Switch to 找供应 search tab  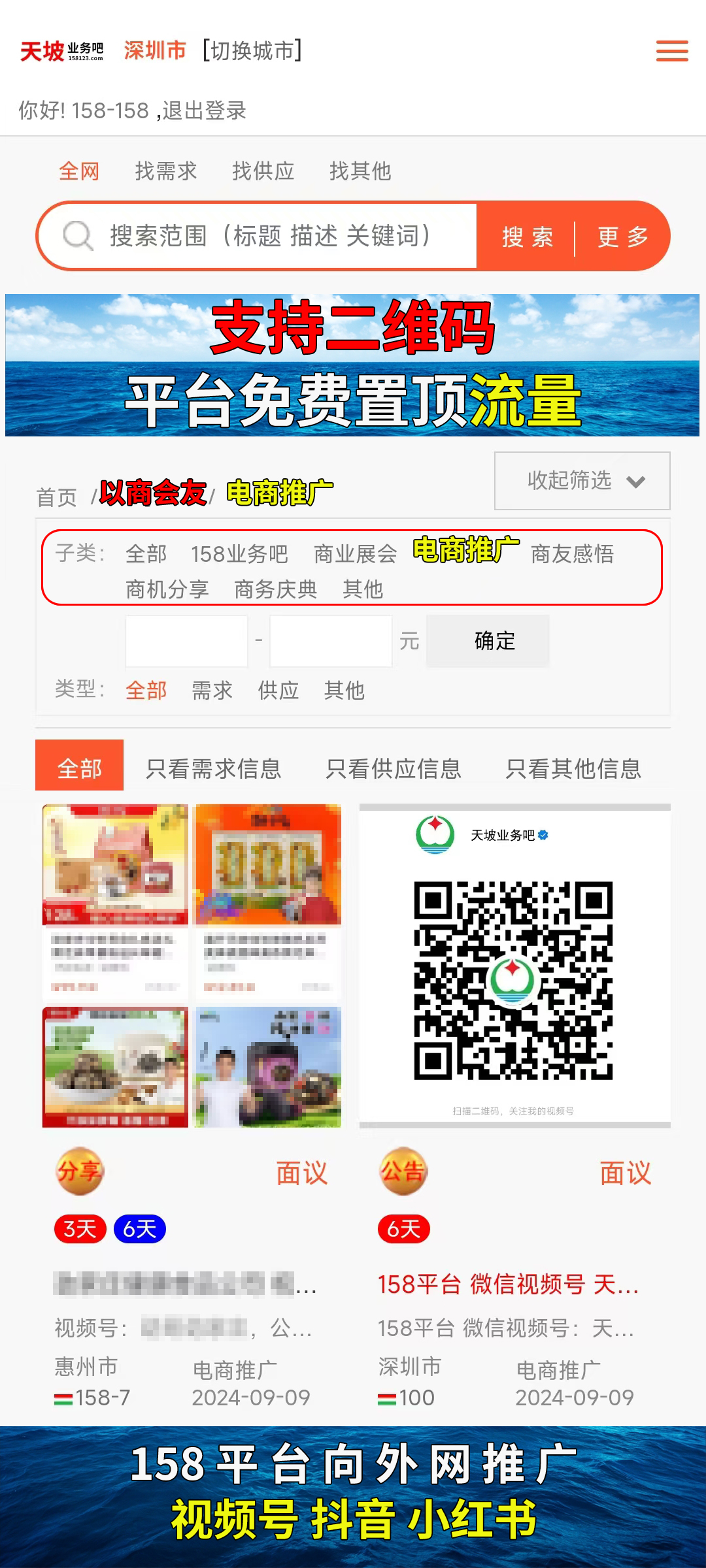263,171
